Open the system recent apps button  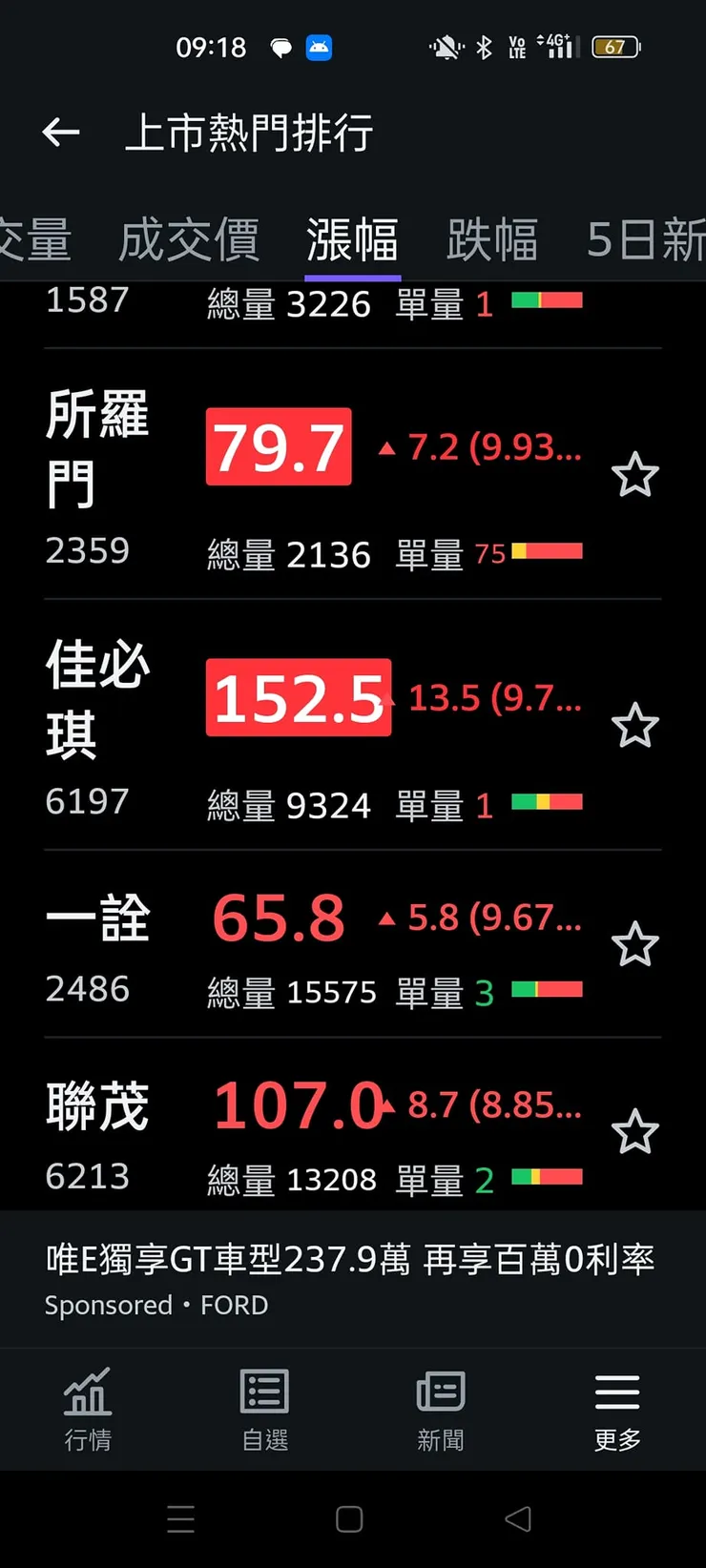pos(180,1518)
